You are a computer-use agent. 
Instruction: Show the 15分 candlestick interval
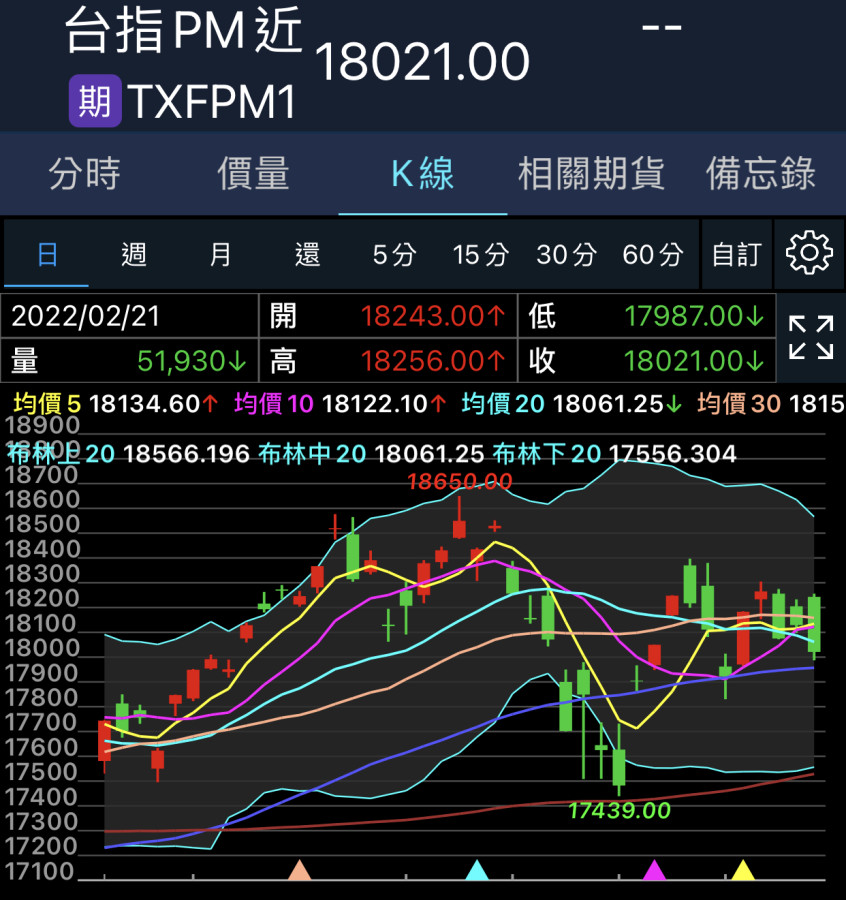point(480,255)
